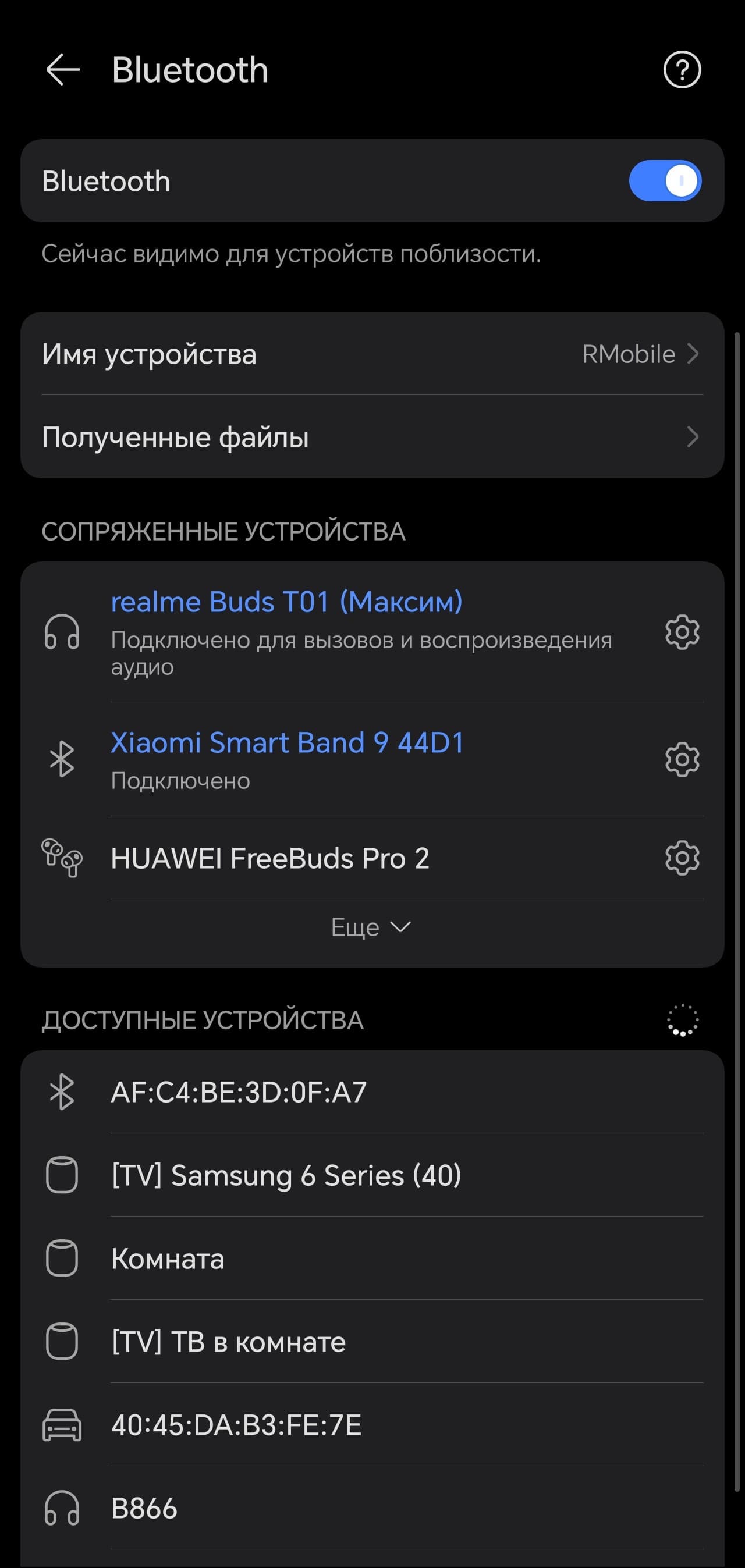Viewport: 745px width, 1568px height.
Task: Go back from Bluetooth settings
Action: tap(63, 69)
